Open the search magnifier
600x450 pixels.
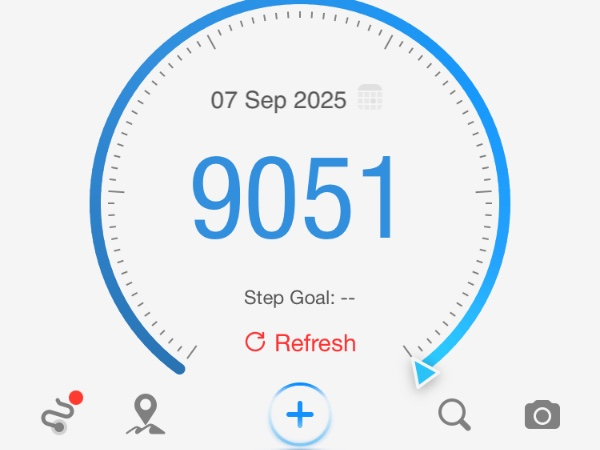click(454, 414)
